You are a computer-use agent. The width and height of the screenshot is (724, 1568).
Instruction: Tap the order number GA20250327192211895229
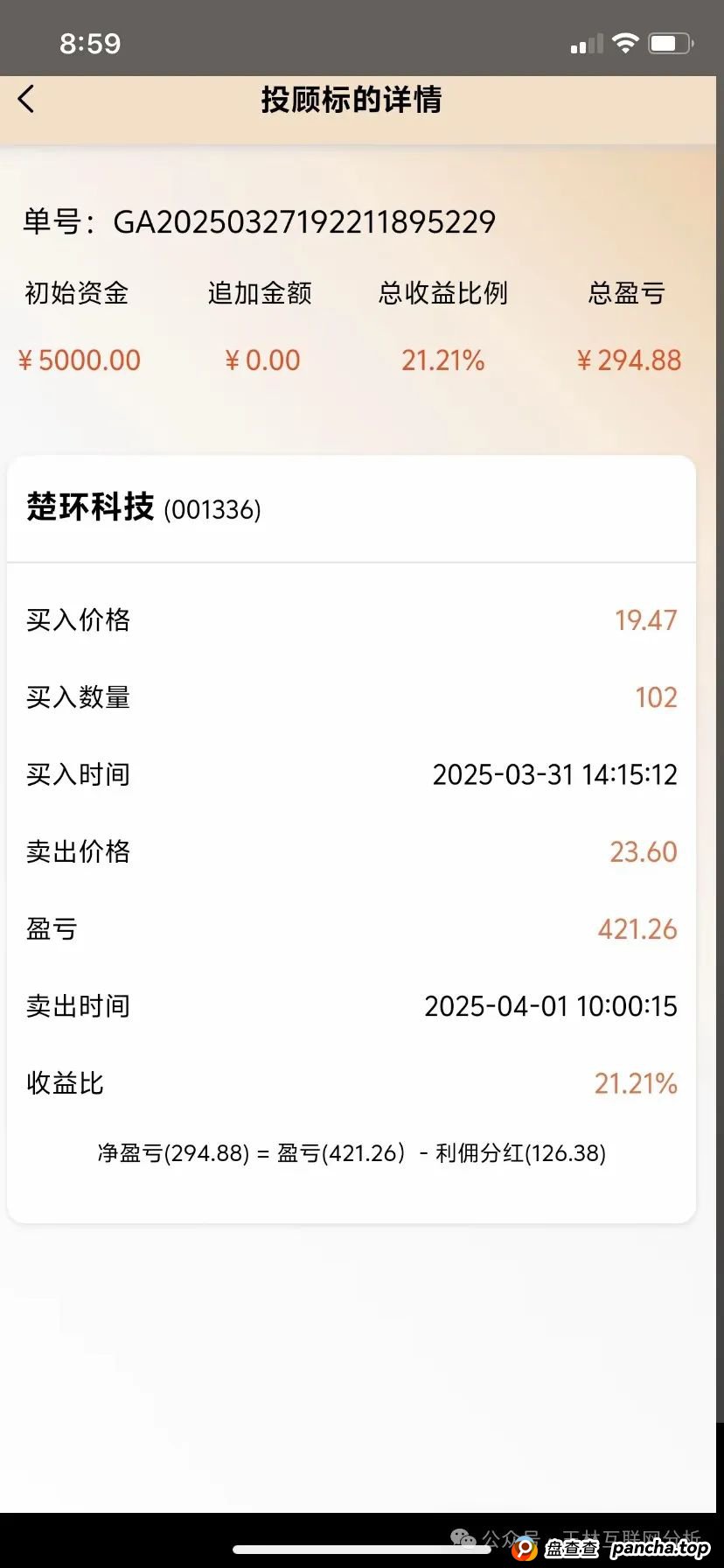pyautogui.click(x=304, y=221)
